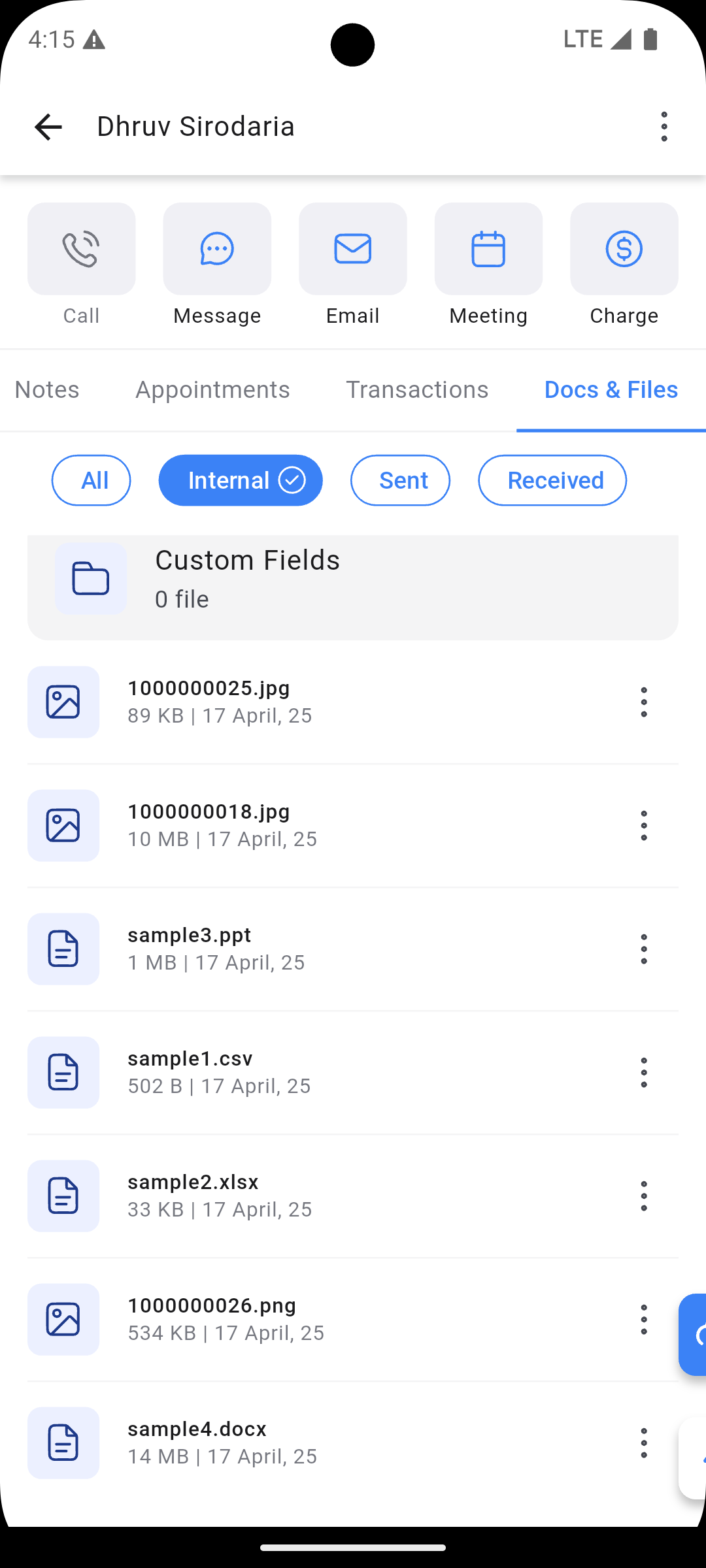Send a message to the contact

(x=217, y=249)
